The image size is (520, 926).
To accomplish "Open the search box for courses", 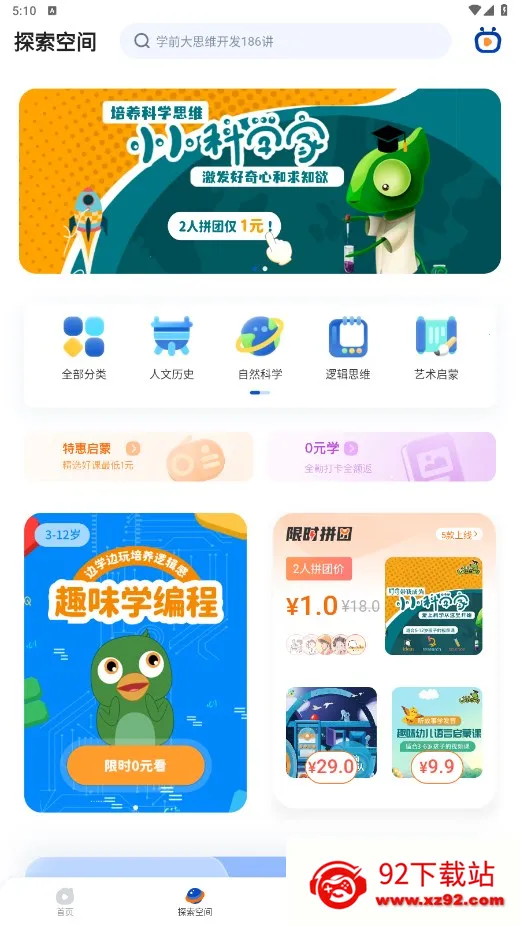I will (286, 41).
